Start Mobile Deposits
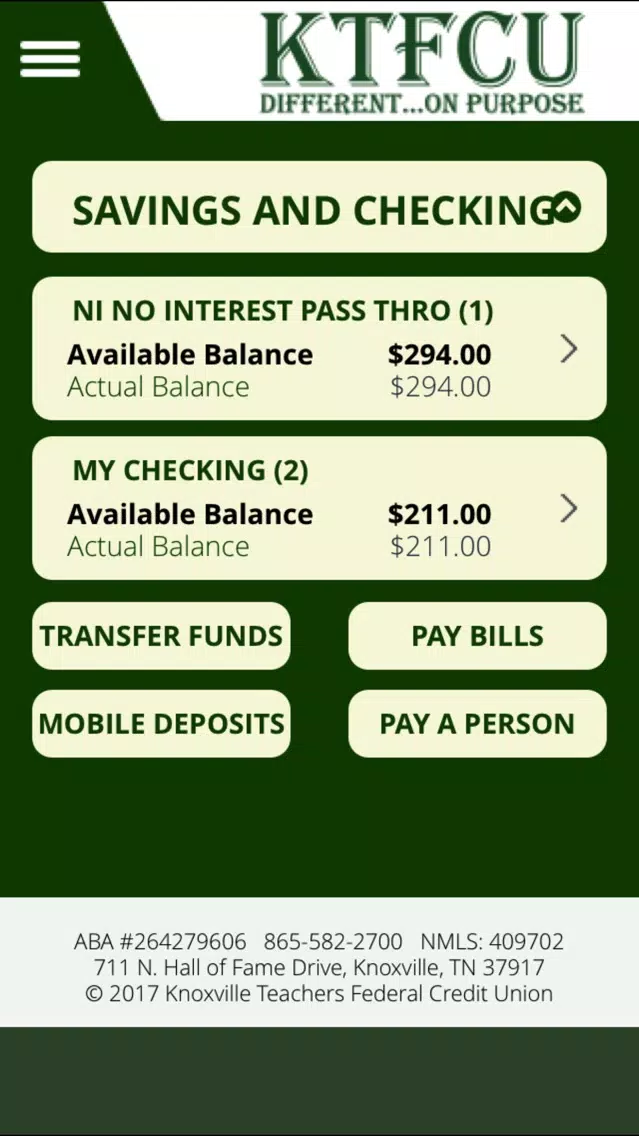This screenshot has width=639, height=1136. (x=162, y=724)
